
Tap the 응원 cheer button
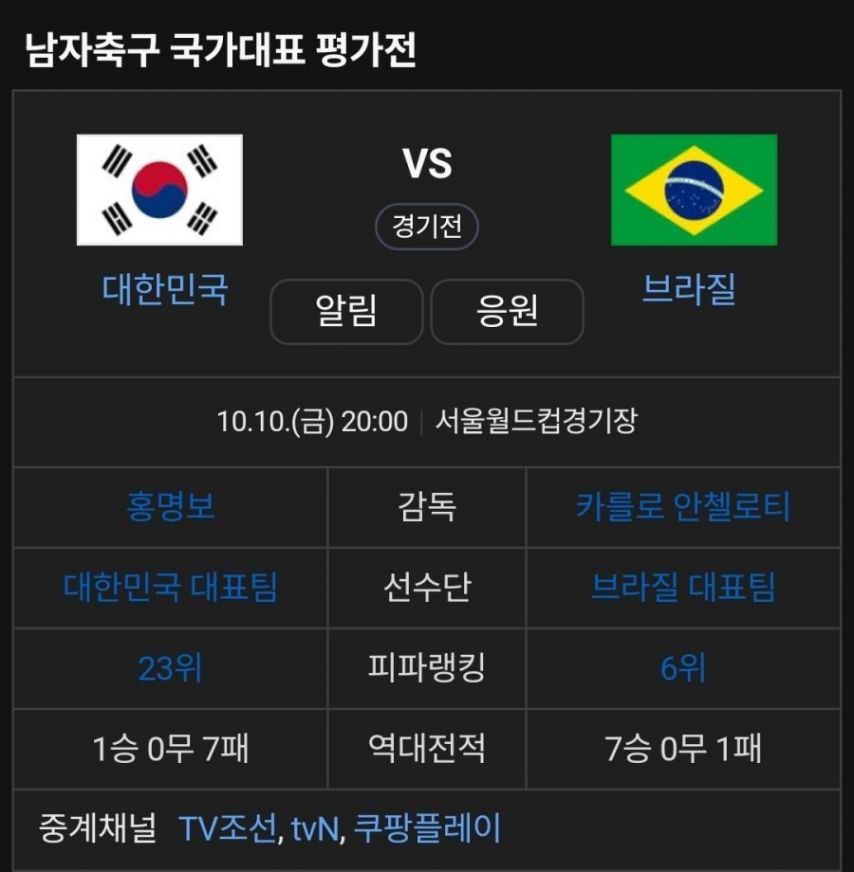tap(507, 312)
